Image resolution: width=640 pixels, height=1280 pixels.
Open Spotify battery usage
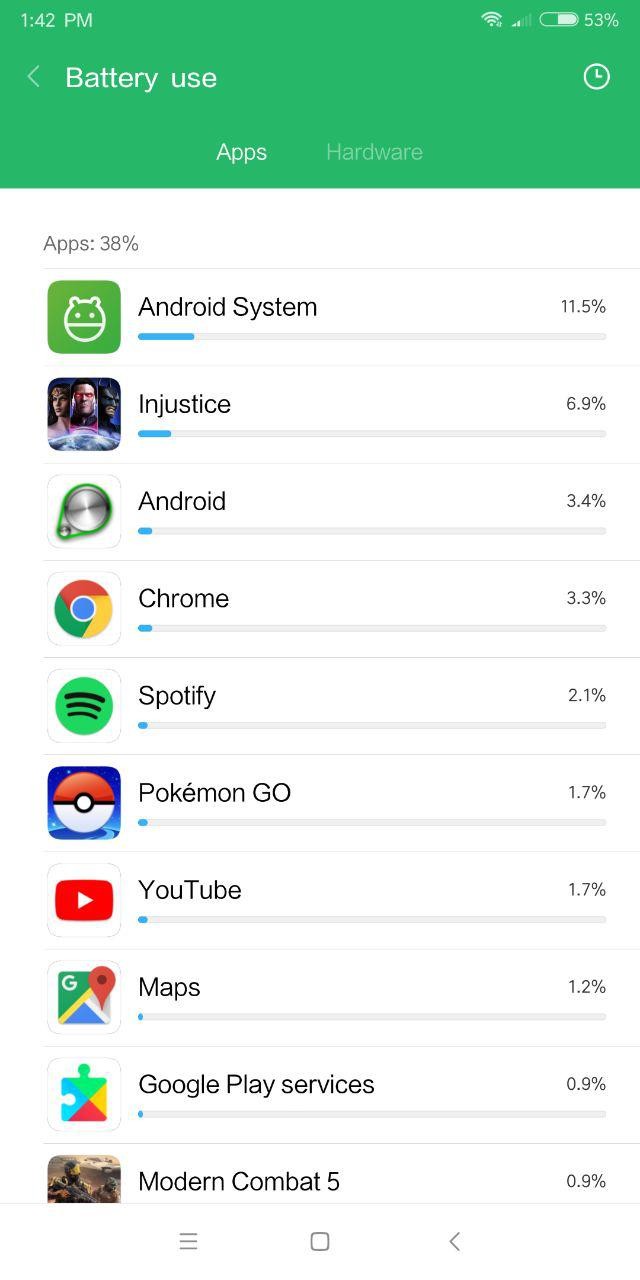click(340, 705)
